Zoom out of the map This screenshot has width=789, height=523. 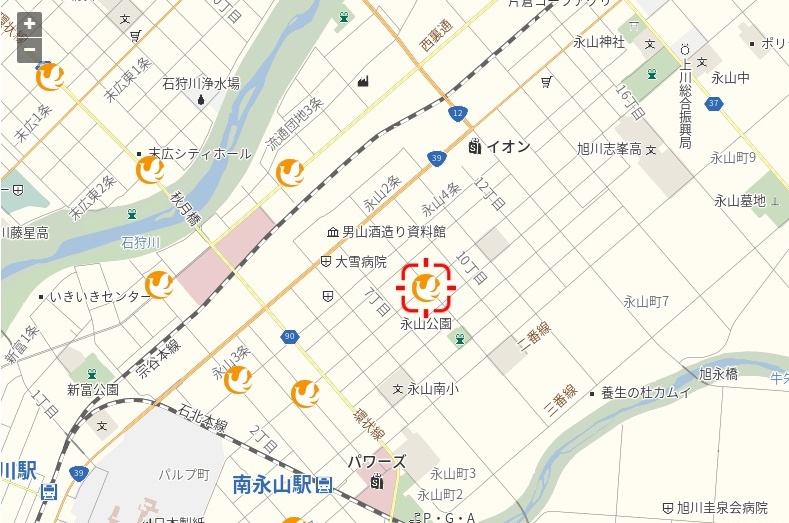(x=29, y=49)
